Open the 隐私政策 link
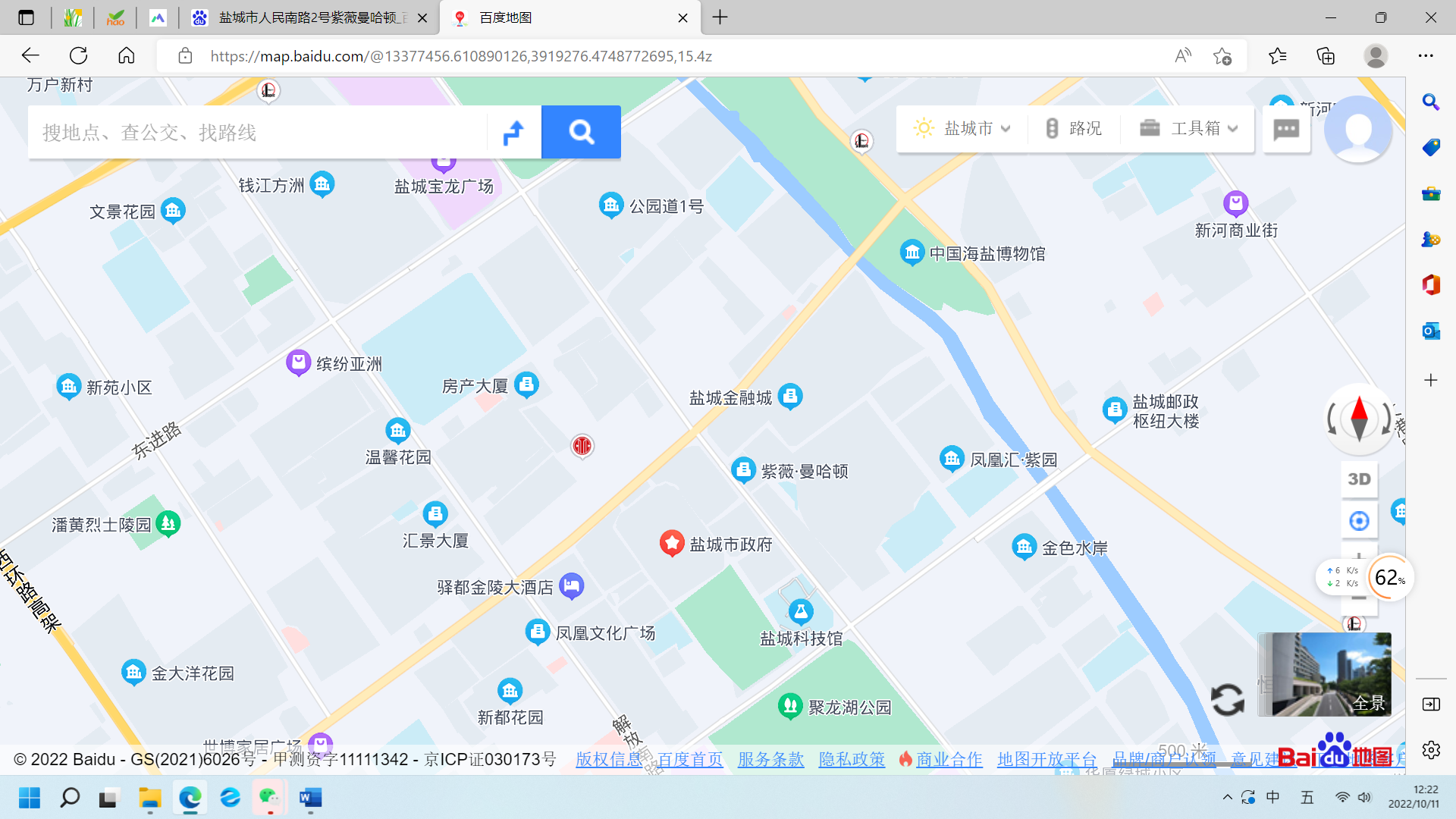Image resolution: width=1456 pixels, height=819 pixels. (x=852, y=759)
